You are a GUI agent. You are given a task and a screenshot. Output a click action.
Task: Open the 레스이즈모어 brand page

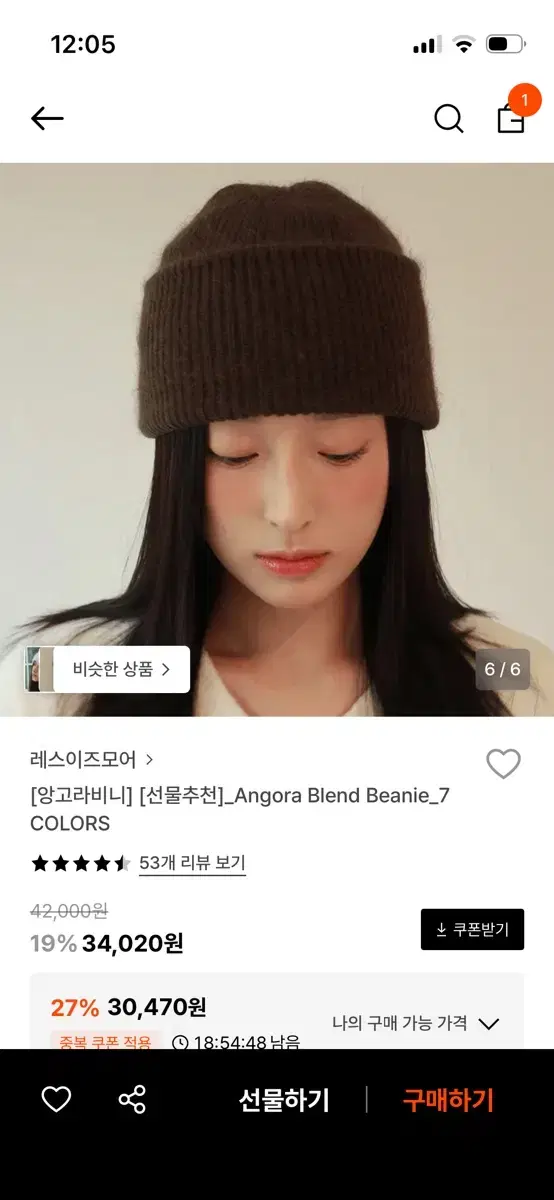pos(92,760)
